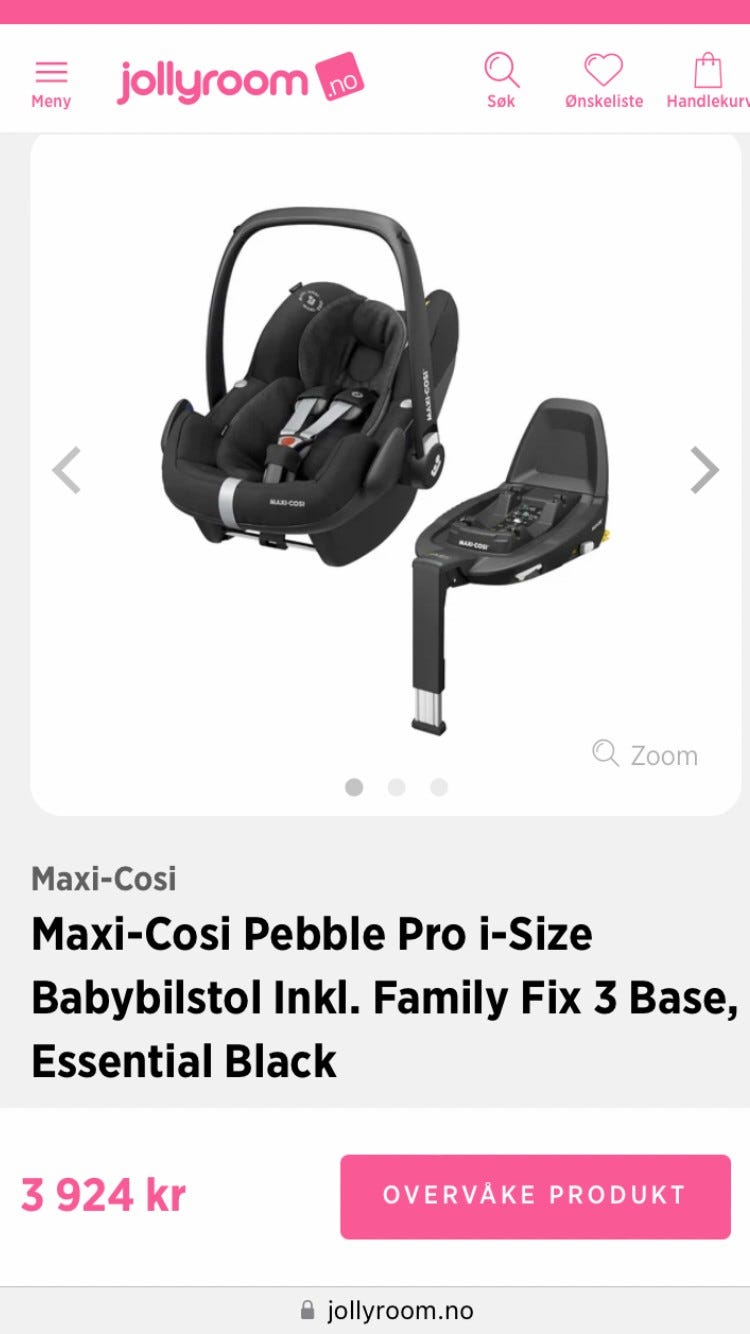Open the Handlekurv shopping cart
Image resolution: width=750 pixels, height=1334 pixels.
point(708,81)
